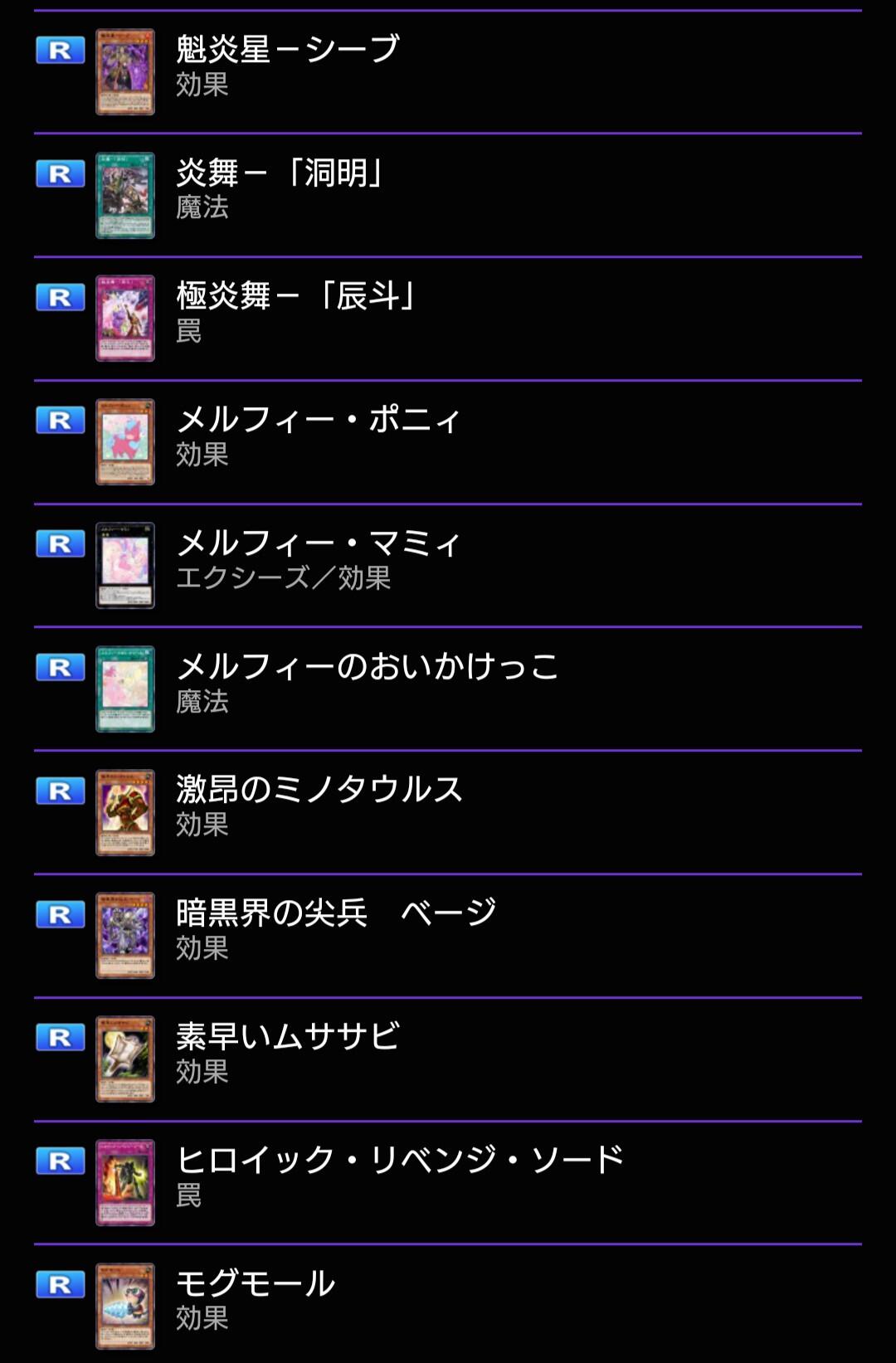The height and width of the screenshot is (1363, 896).
Task: View the Xyz card メルフィー・マミィ
Action: (448, 566)
